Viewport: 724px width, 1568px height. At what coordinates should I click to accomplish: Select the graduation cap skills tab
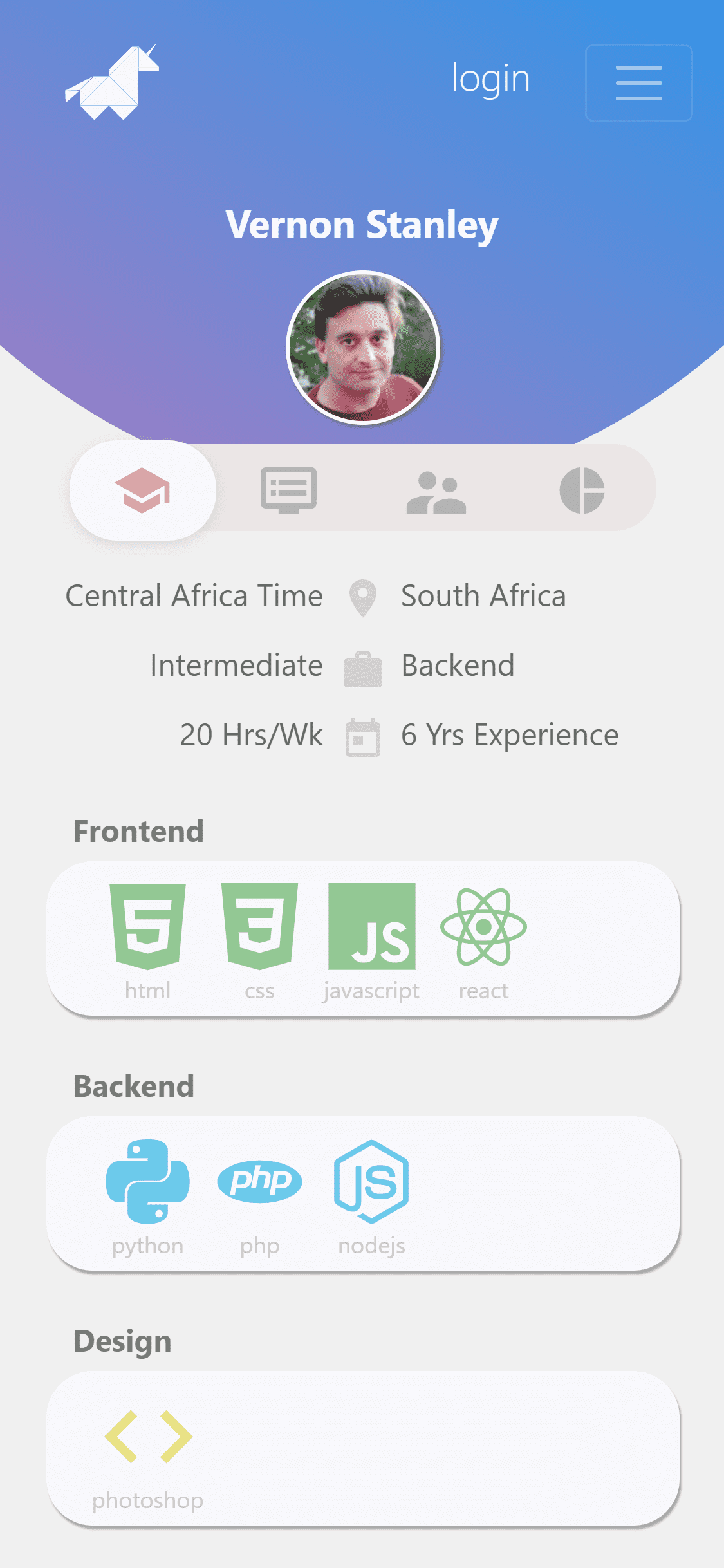[x=143, y=490]
